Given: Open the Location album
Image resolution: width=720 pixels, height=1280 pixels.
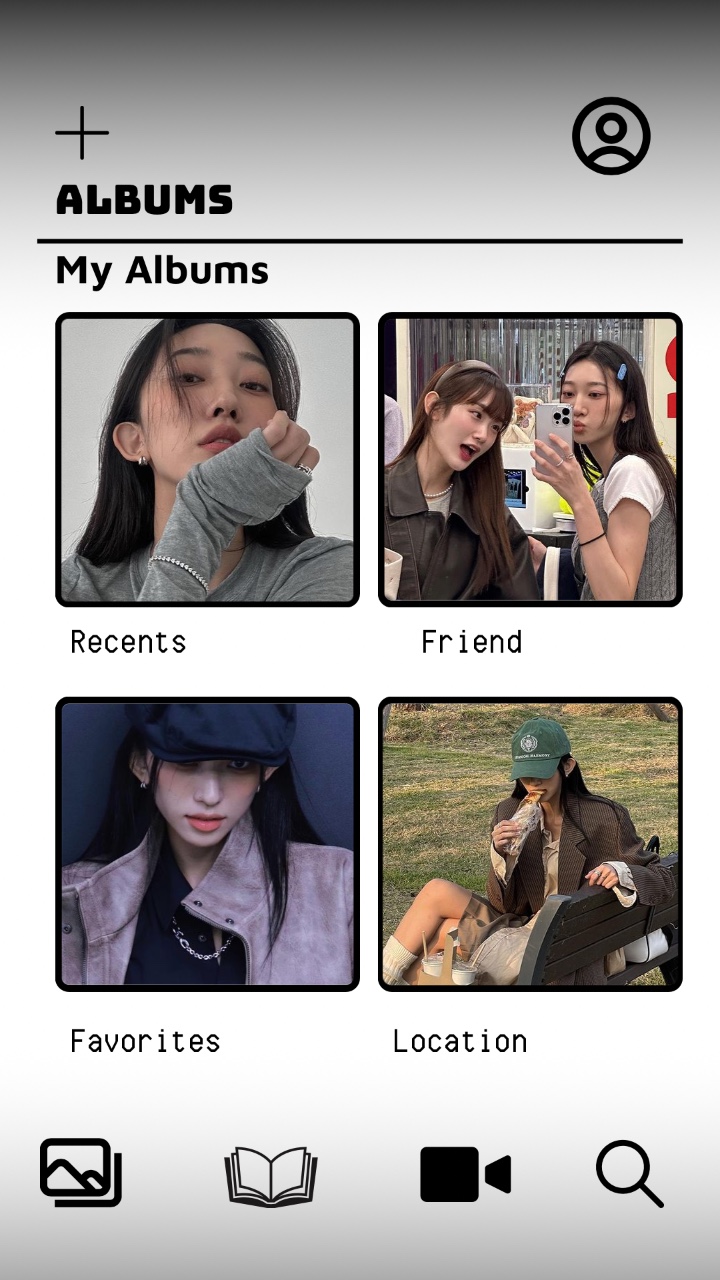Looking at the screenshot, I should pos(530,844).
